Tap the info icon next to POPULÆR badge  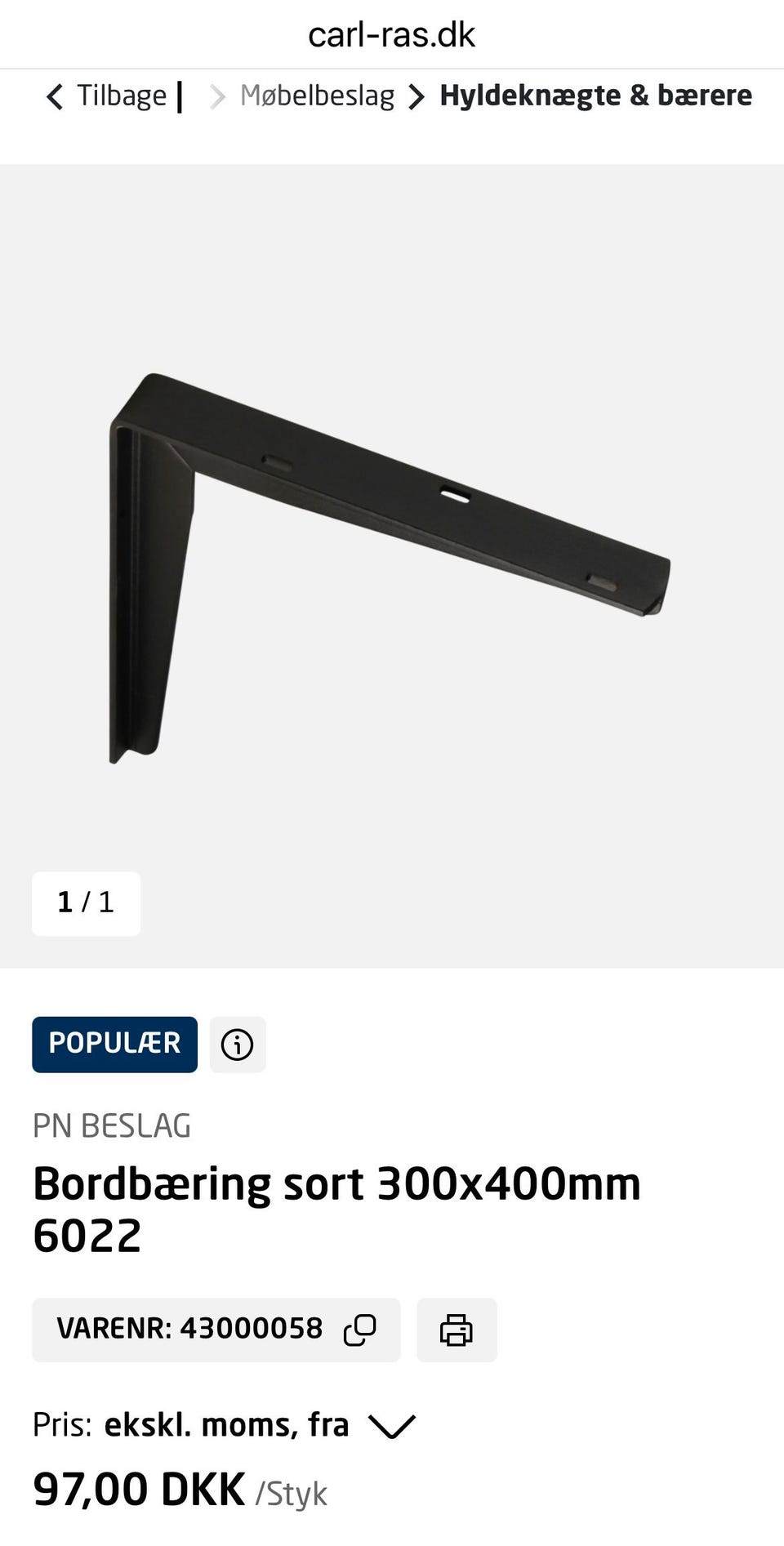click(x=238, y=1044)
